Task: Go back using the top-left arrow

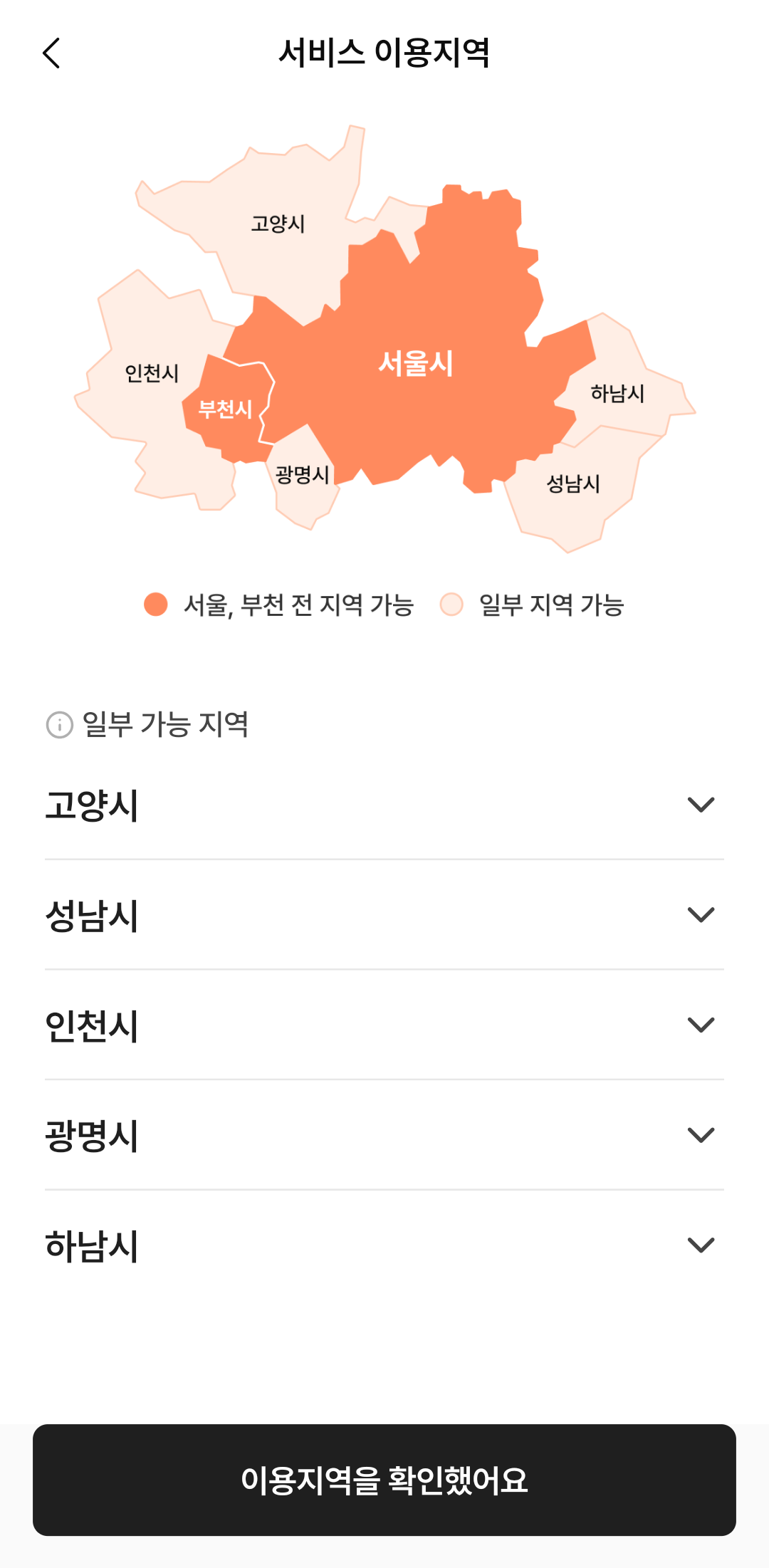Action: tap(51, 53)
